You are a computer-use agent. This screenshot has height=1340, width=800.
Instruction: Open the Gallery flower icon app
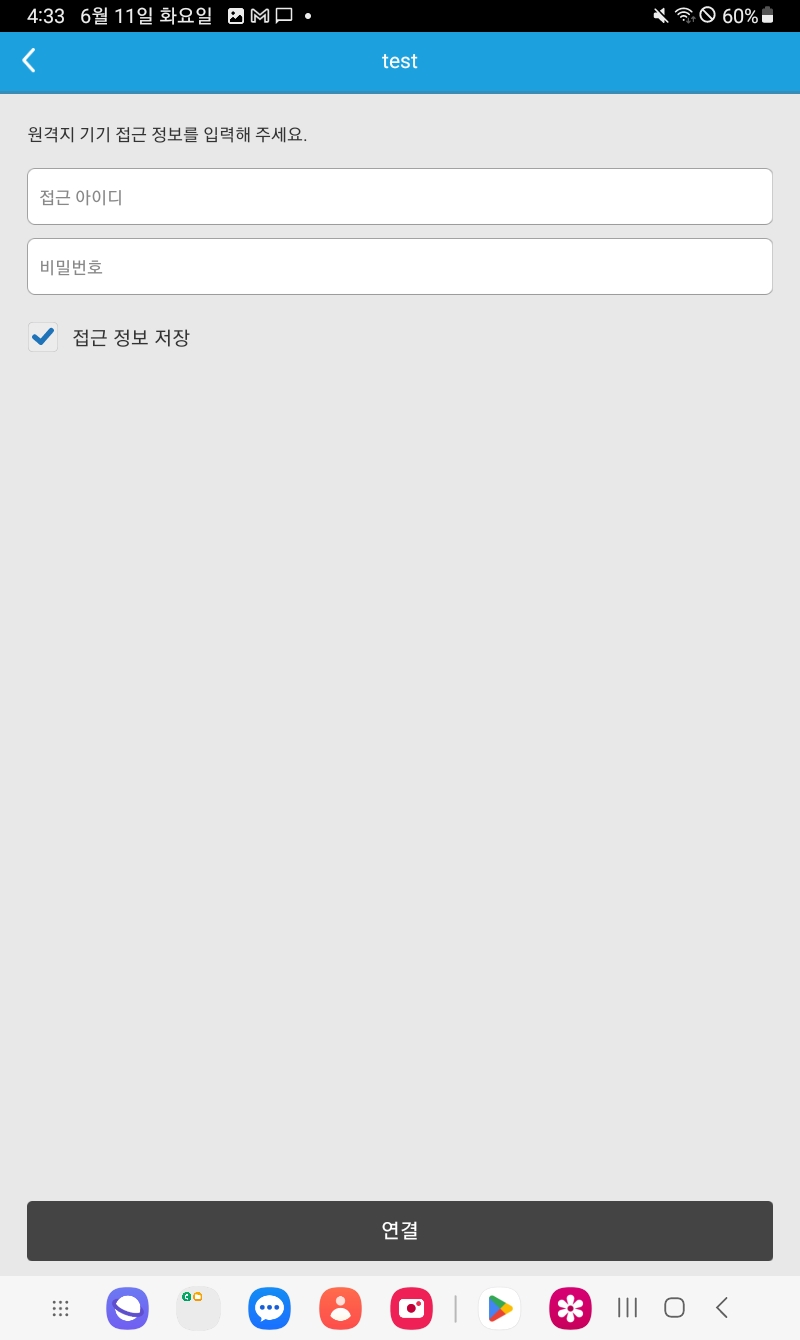coord(570,1308)
